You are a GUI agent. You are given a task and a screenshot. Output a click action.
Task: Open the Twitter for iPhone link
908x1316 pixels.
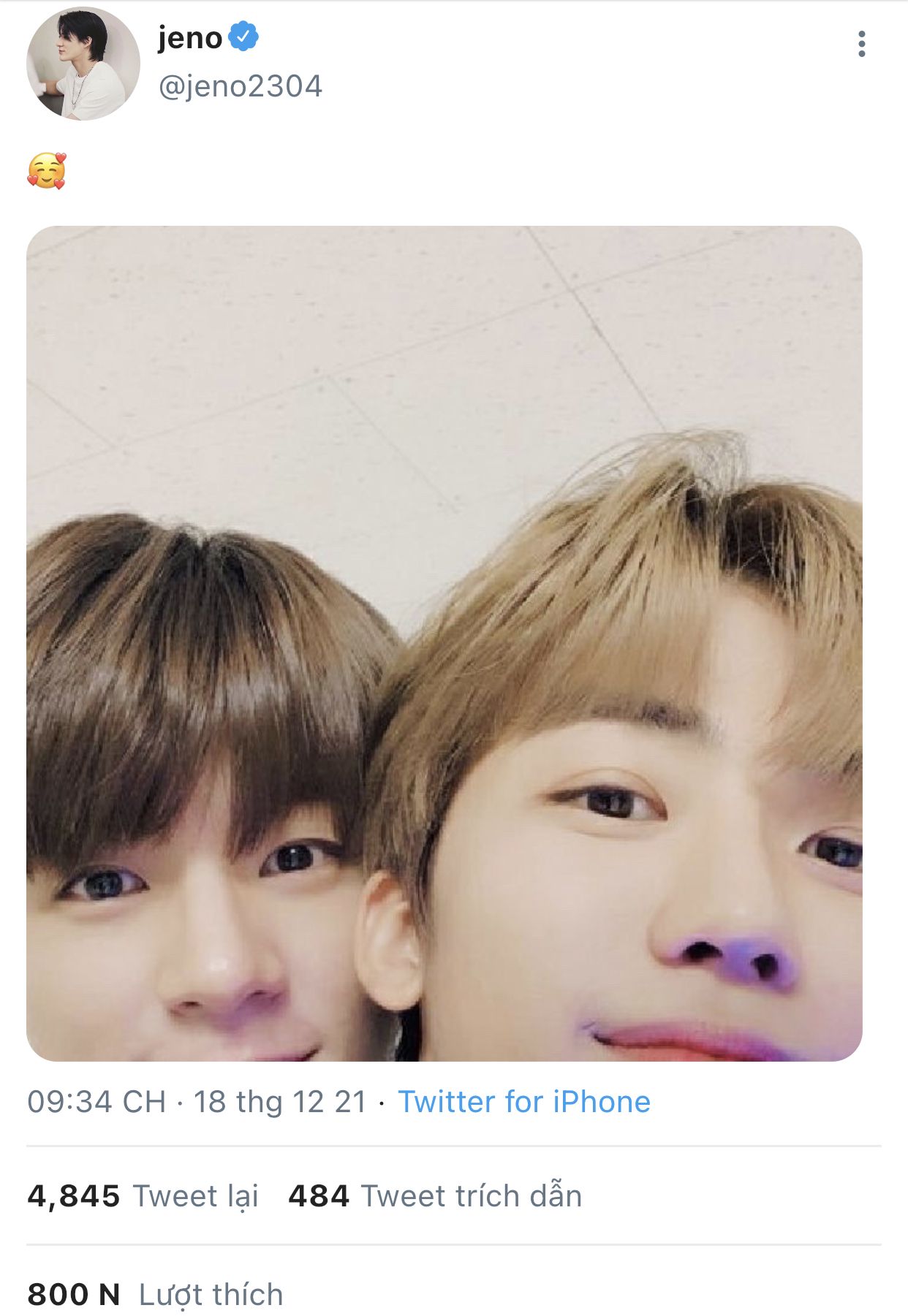(x=523, y=1102)
